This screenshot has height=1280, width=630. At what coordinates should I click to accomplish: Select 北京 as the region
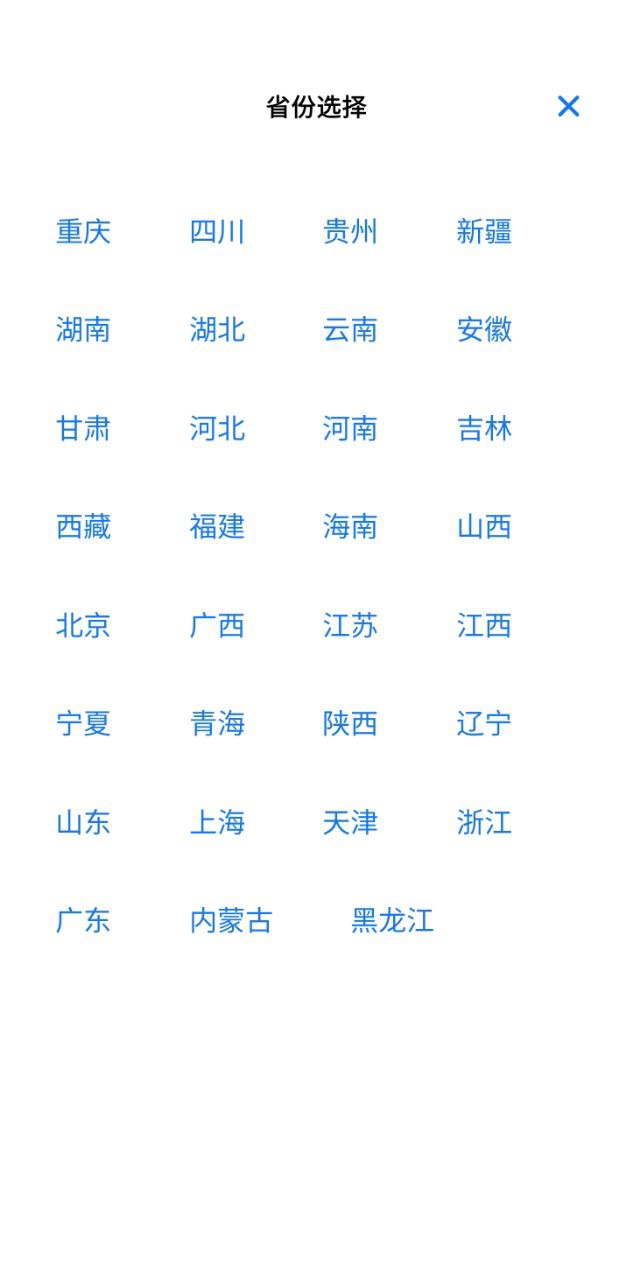pyautogui.click(x=83, y=626)
